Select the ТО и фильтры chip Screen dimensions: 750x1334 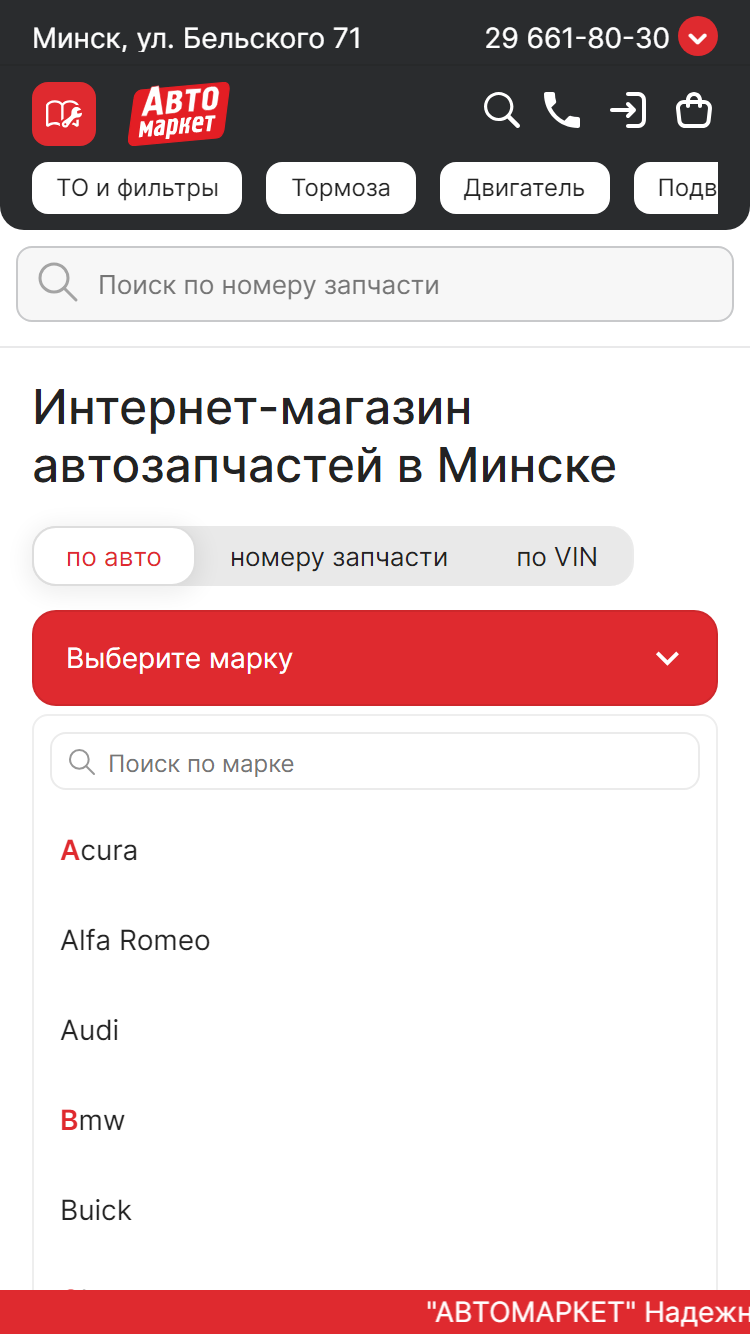pyautogui.click(x=137, y=188)
